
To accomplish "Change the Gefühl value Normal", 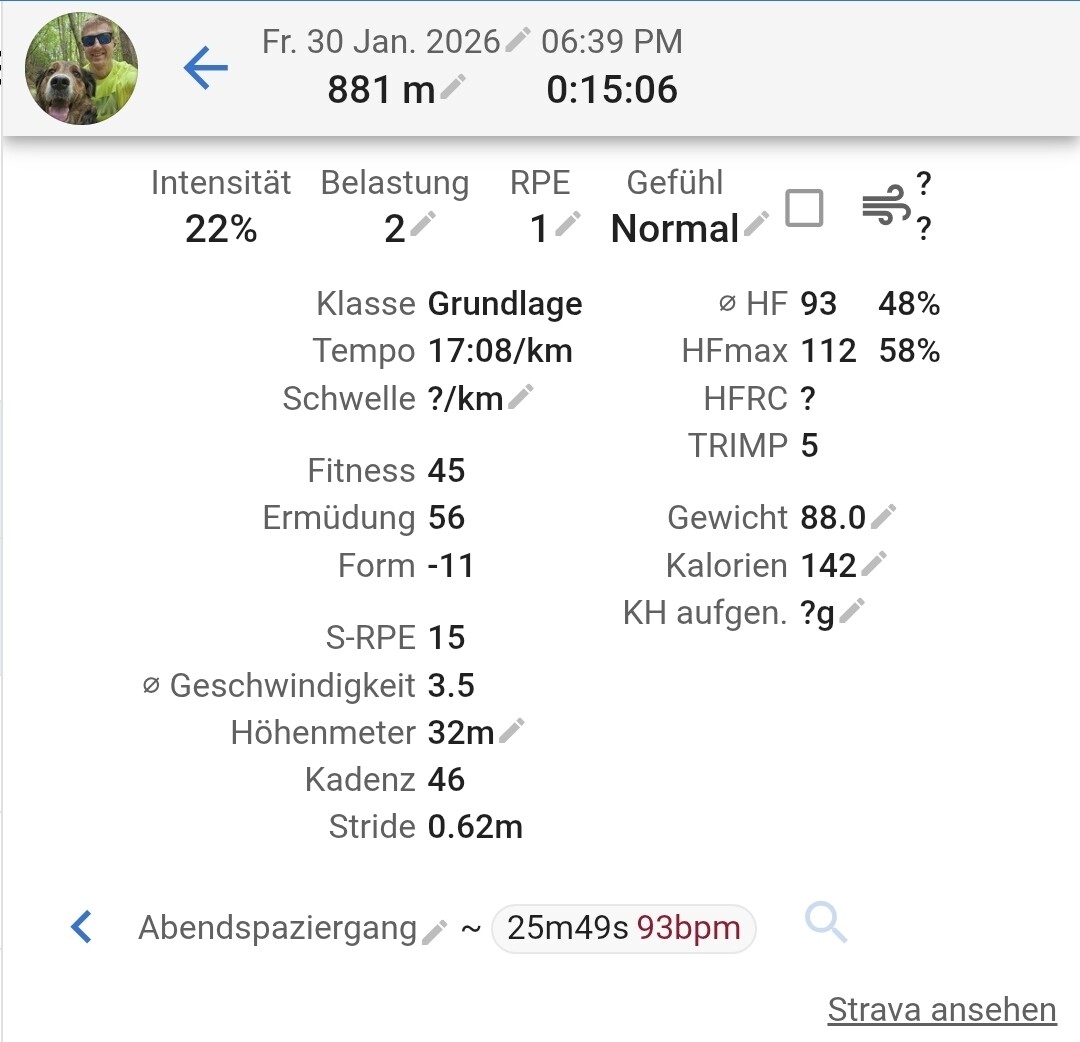I will click(x=757, y=225).
